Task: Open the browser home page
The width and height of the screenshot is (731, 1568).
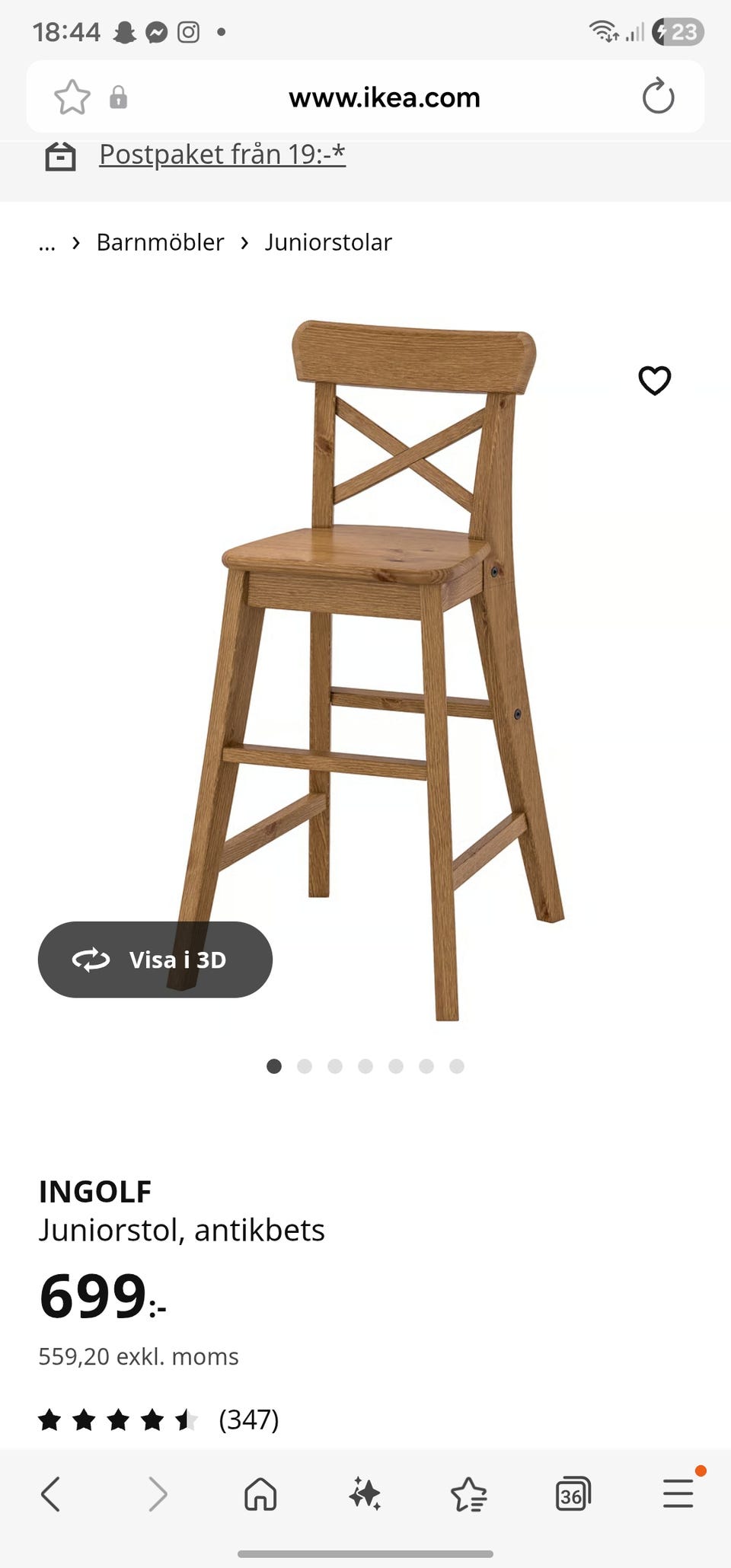Action: point(260,1494)
